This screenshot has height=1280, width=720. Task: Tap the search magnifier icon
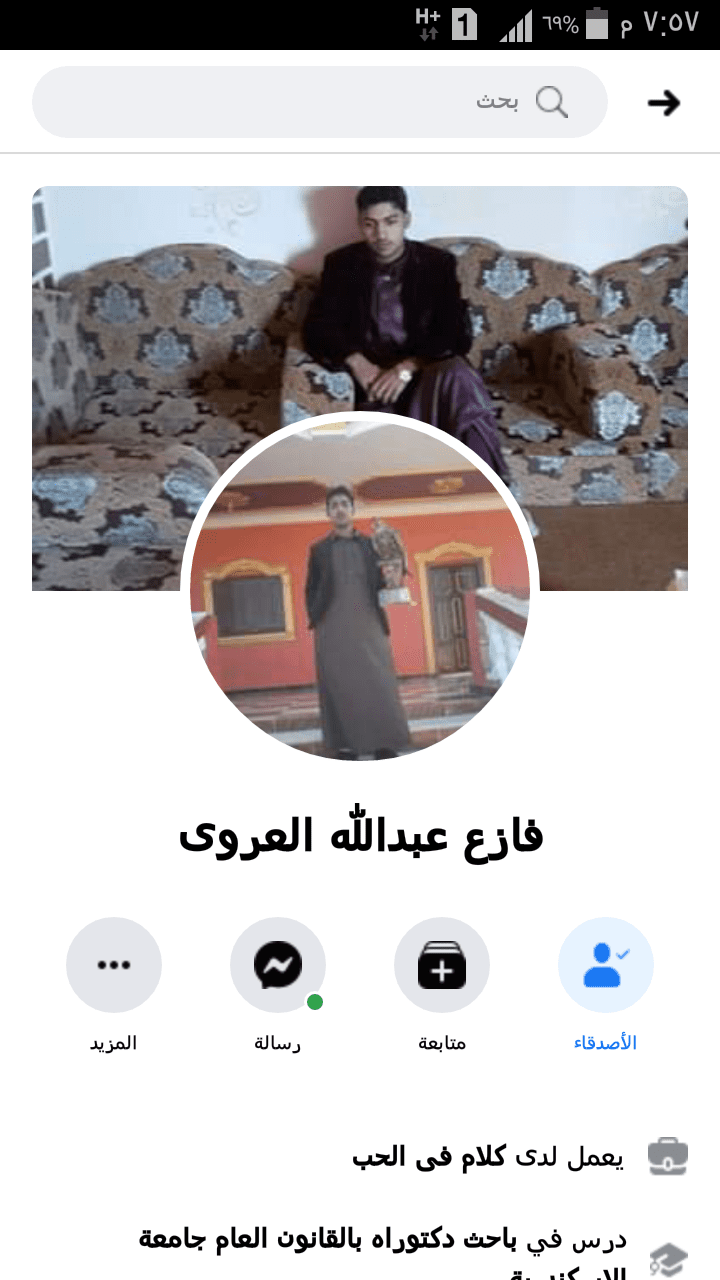551,101
